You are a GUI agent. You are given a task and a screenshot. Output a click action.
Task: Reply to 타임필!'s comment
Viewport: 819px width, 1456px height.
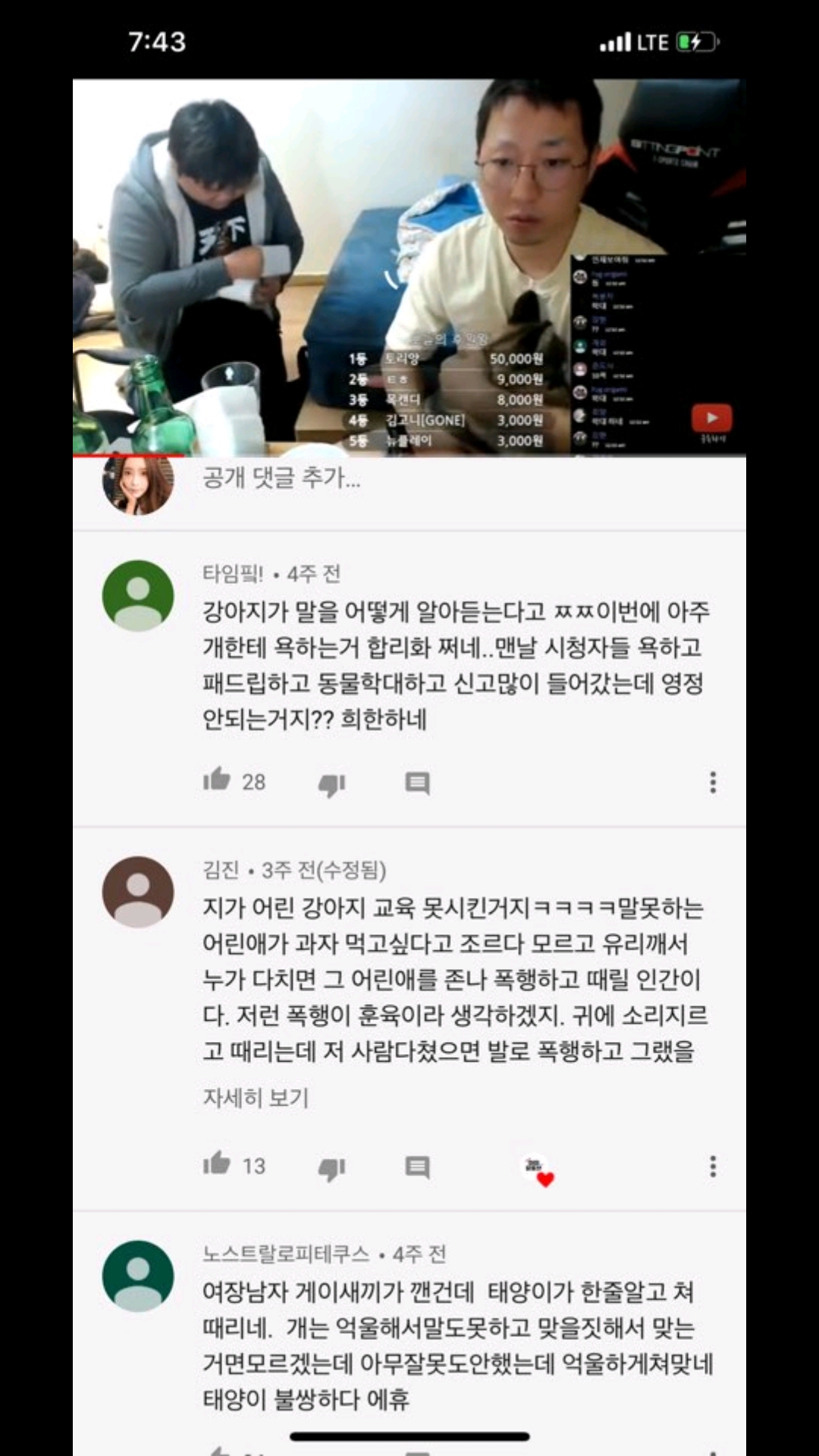pyautogui.click(x=417, y=783)
